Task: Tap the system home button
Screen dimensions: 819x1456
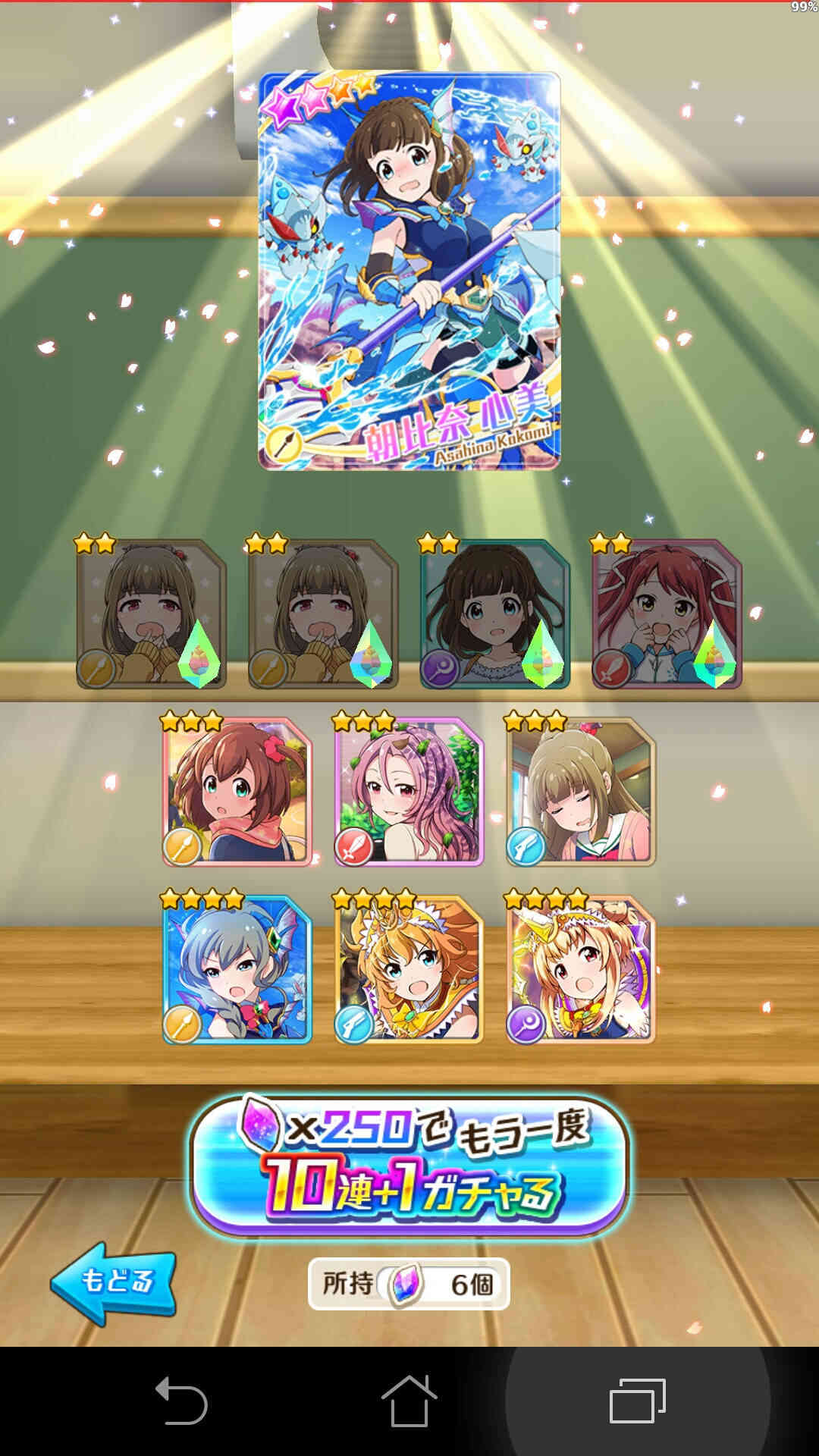Action: [409, 1401]
